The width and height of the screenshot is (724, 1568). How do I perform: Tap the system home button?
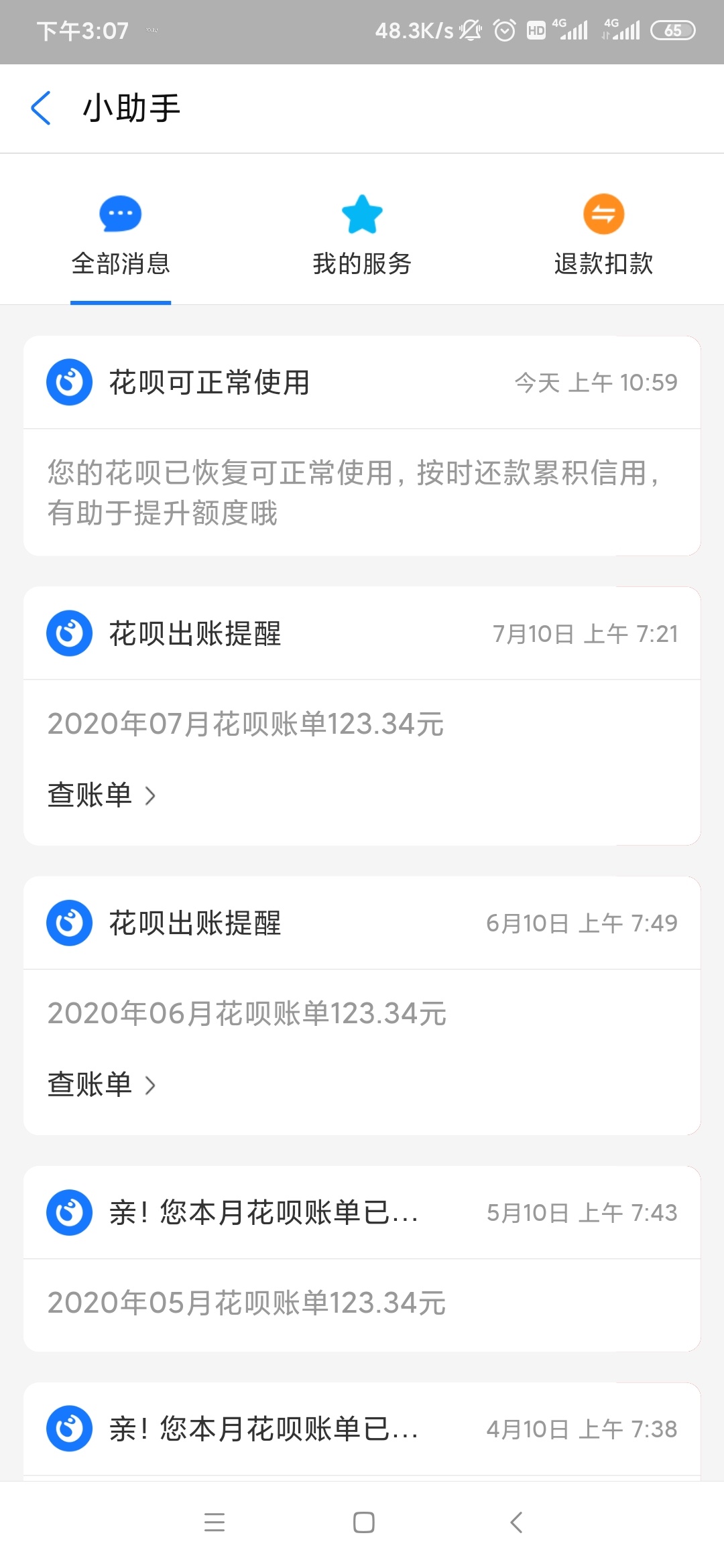[x=363, y=1522]
